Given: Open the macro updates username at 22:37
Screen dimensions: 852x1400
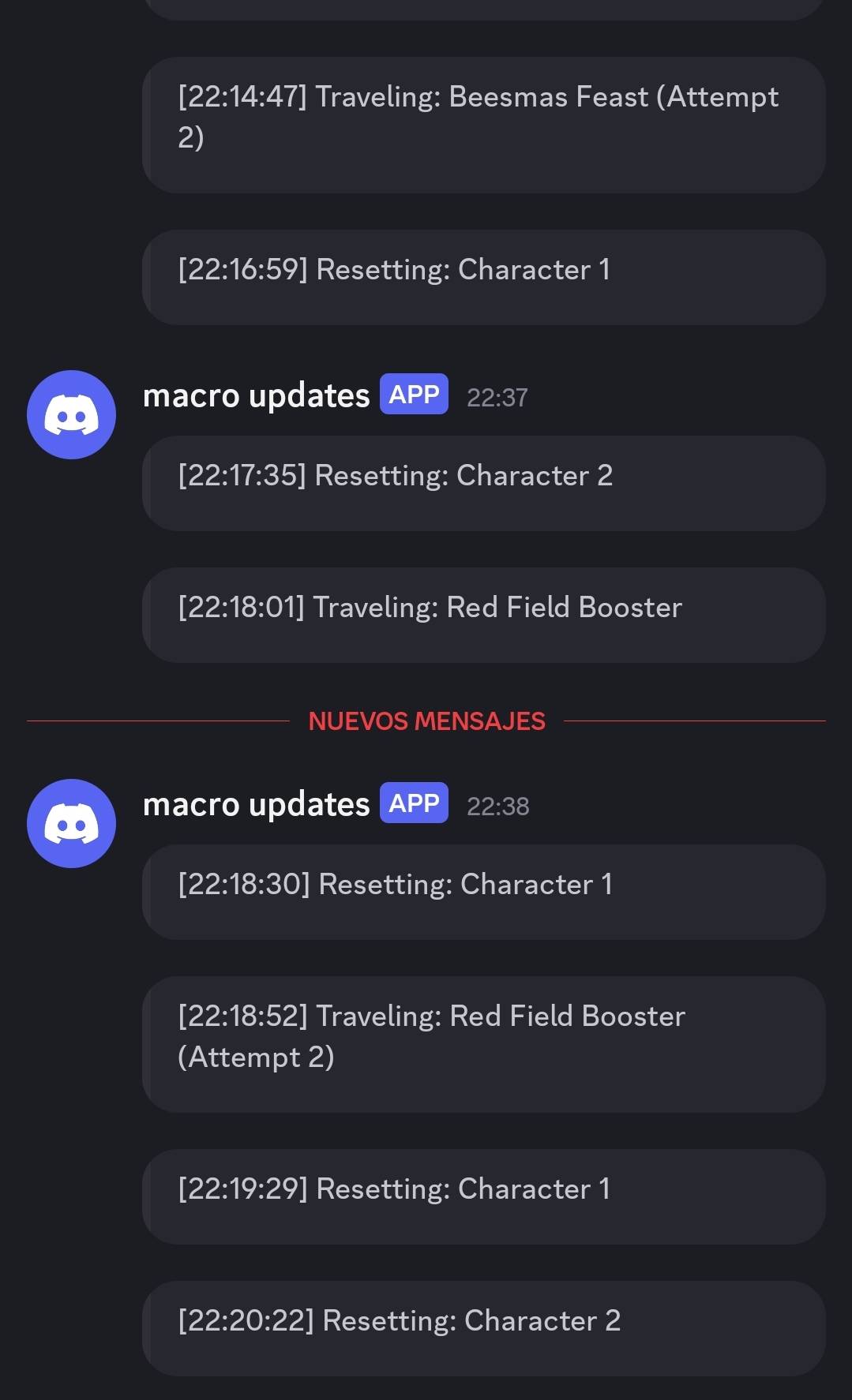Looking at the screenshot, I should (254, 395).
